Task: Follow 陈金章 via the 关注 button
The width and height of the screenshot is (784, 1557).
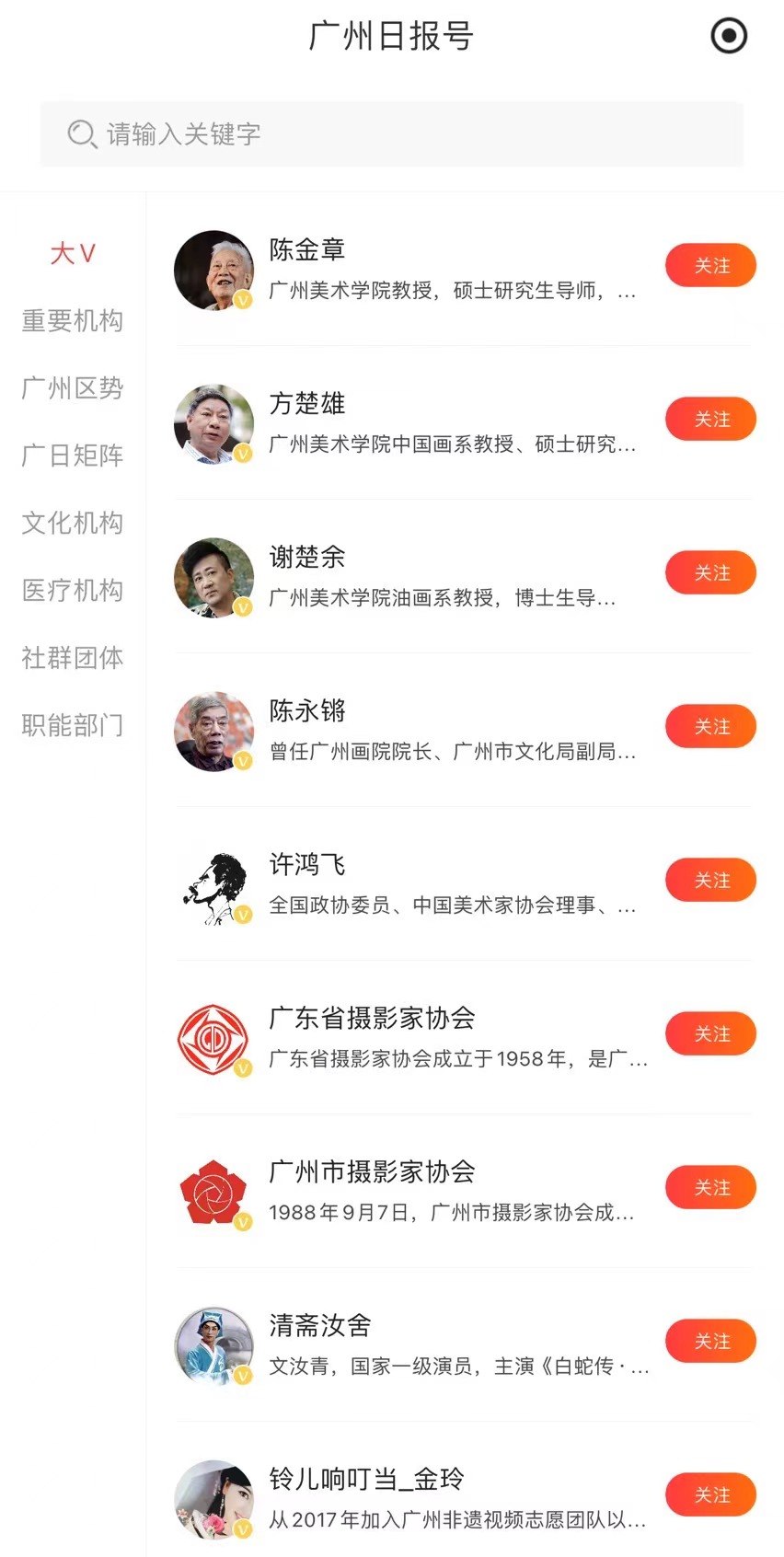Action: pos(709,265)
